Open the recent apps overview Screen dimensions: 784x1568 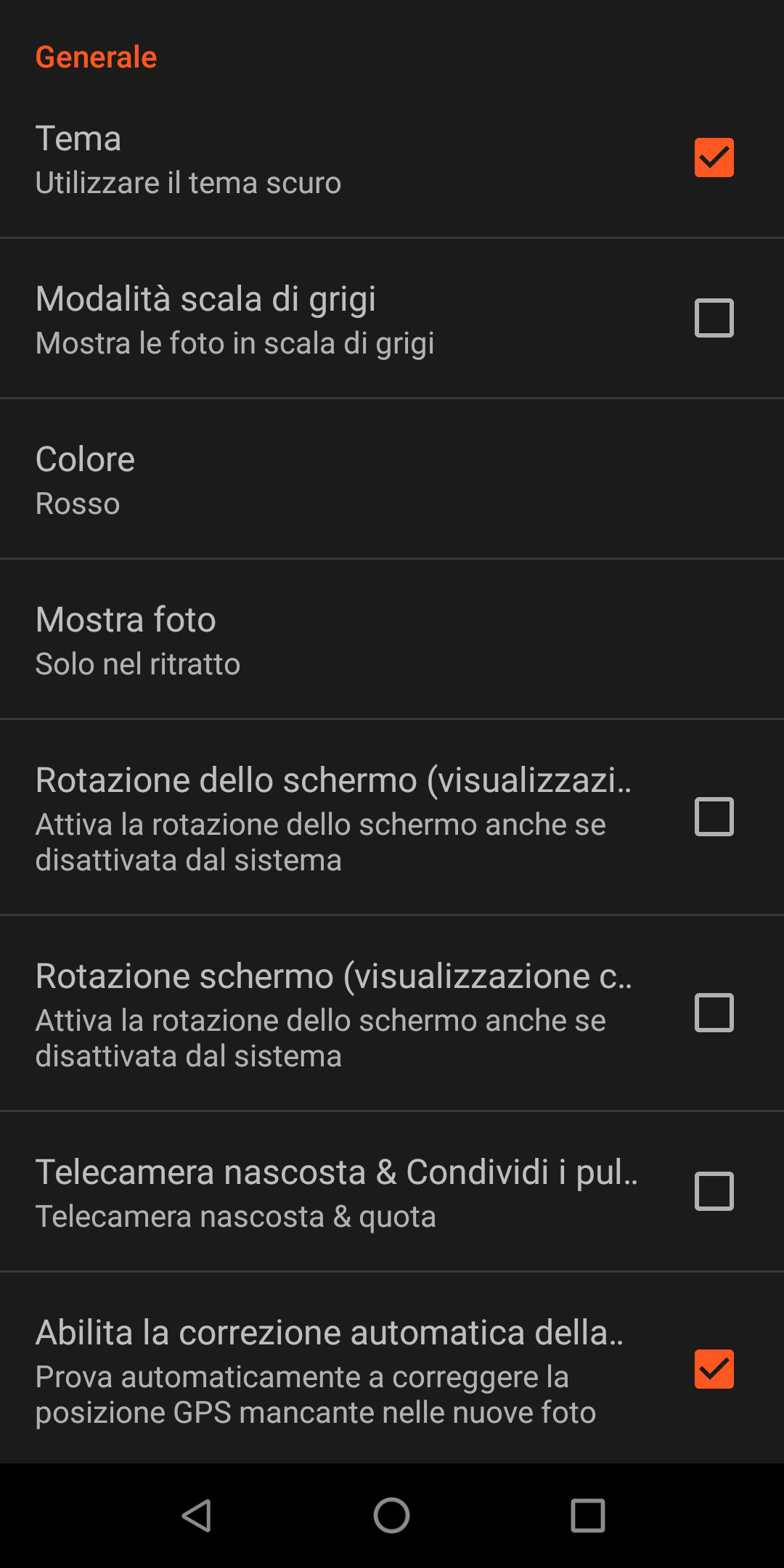click(588, 1516)
